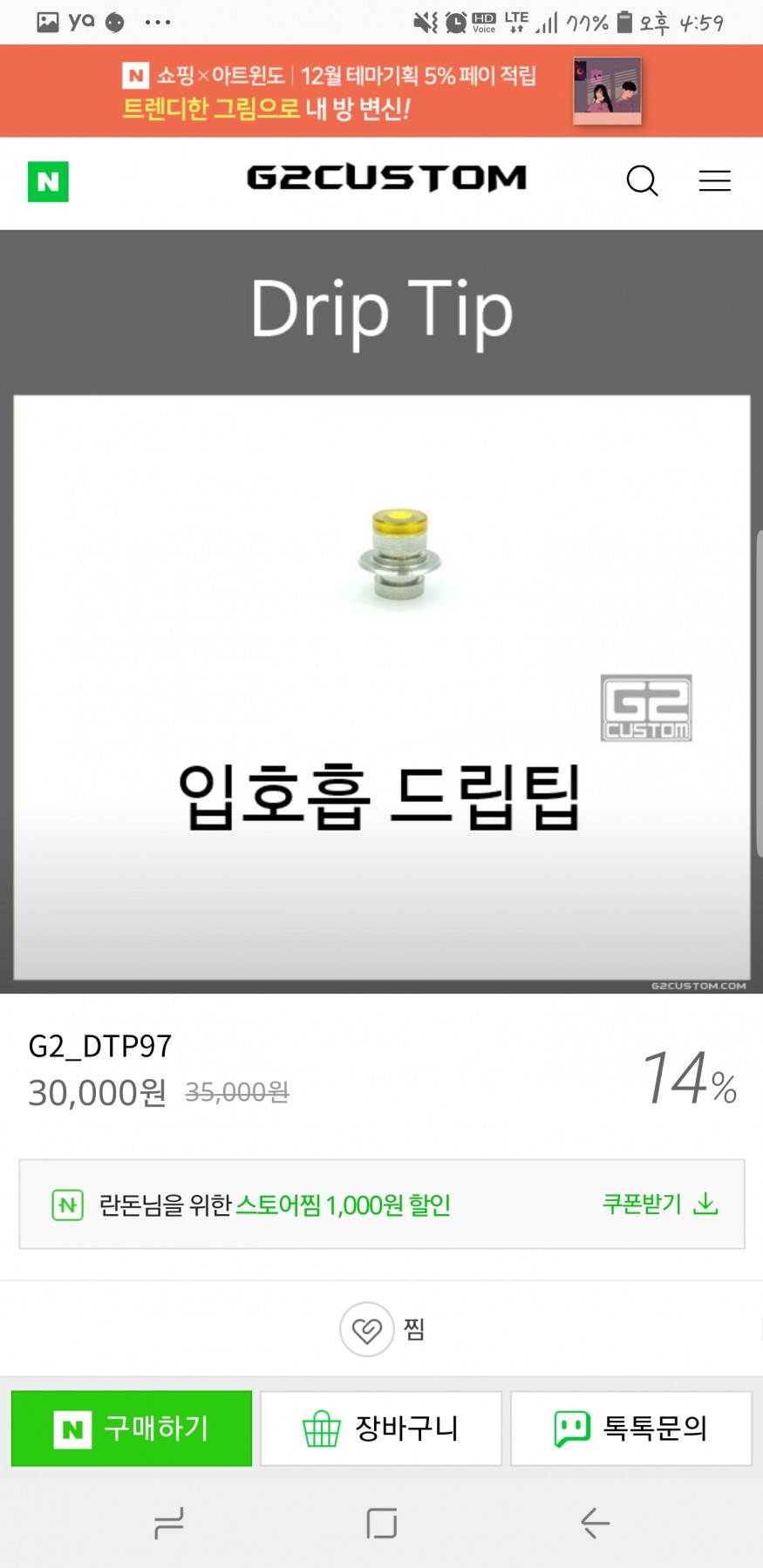Tap 구매하기 to buy now
This screenshot has width=763, height=1568.
[x=132, y=1429]
